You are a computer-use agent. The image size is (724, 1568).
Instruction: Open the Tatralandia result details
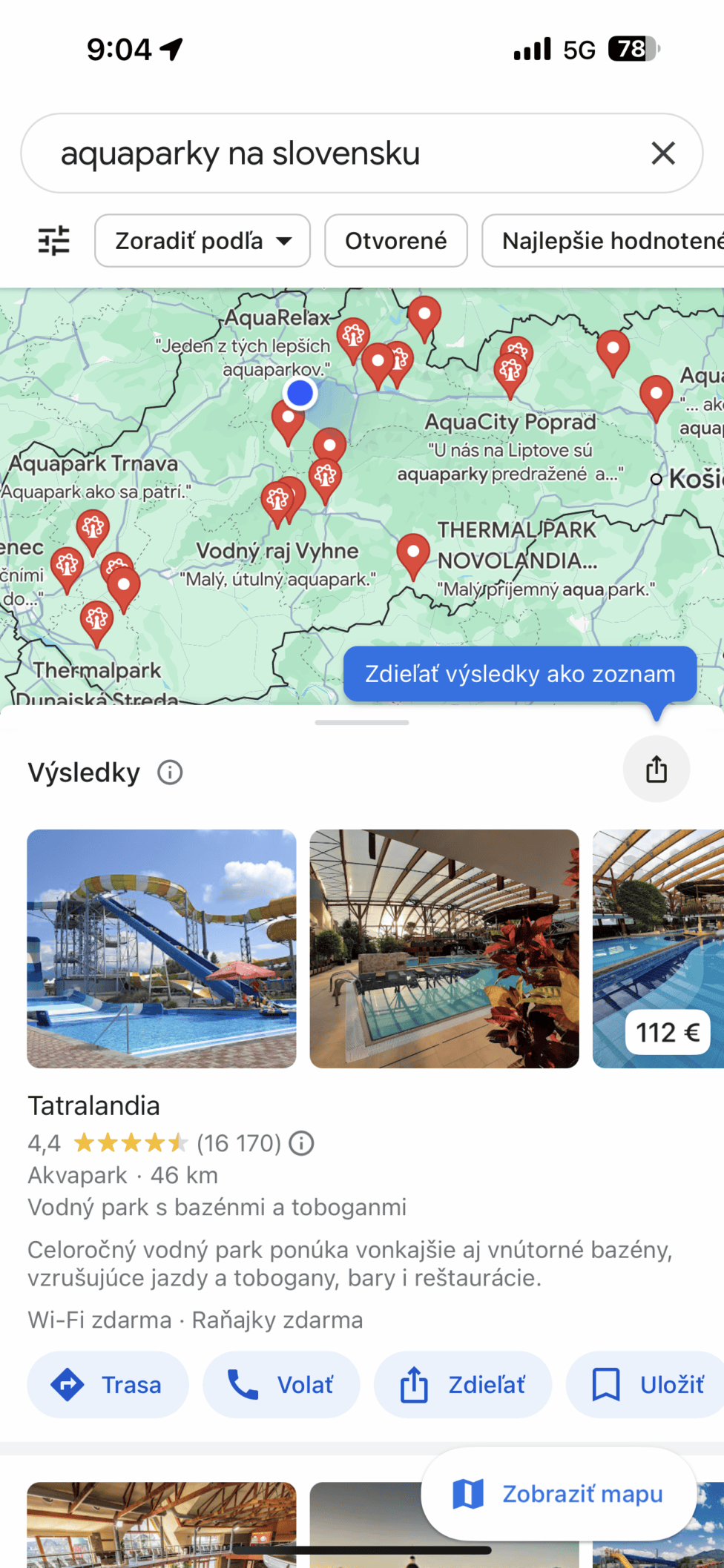[94, 1105]
